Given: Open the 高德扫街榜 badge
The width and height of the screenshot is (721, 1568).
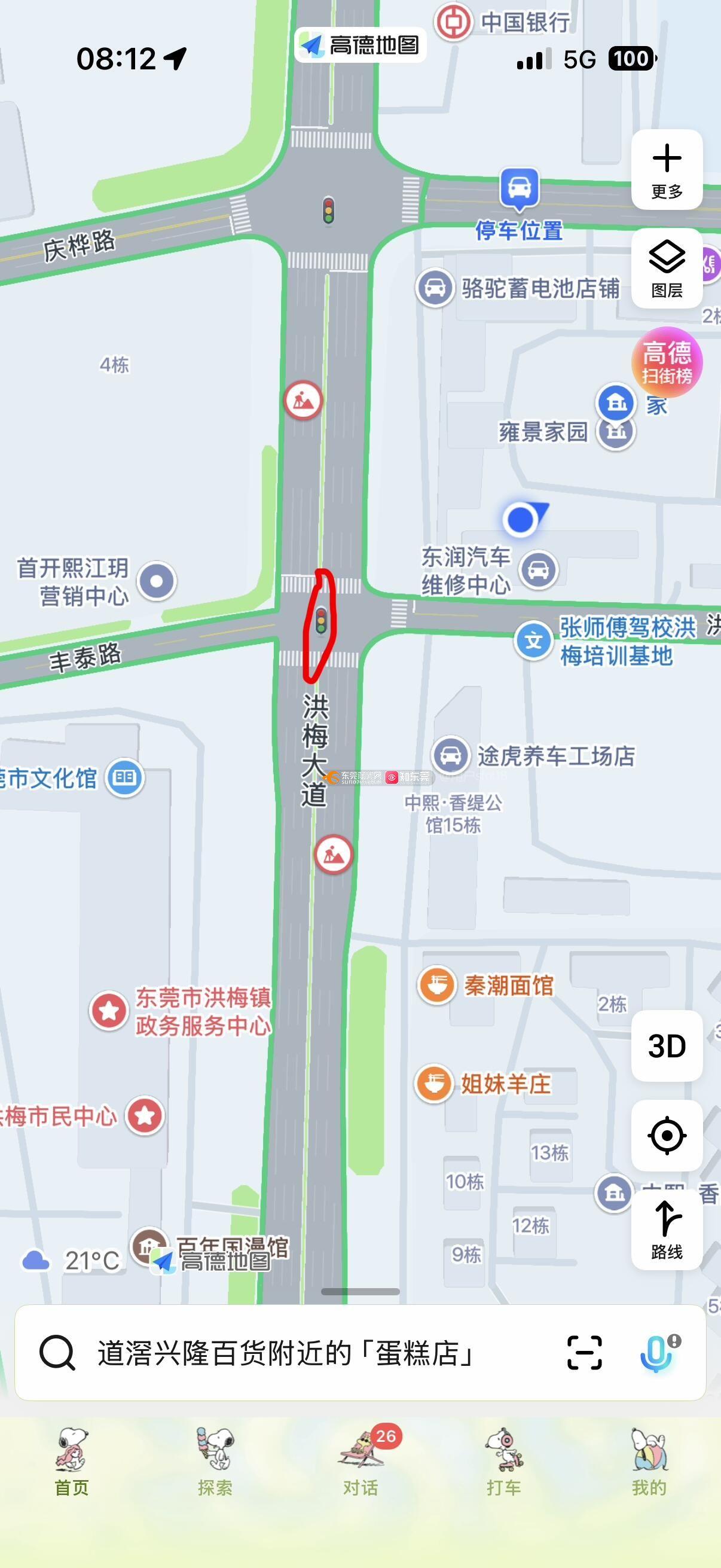Looking at the screenshot, I should coord(667,362).
